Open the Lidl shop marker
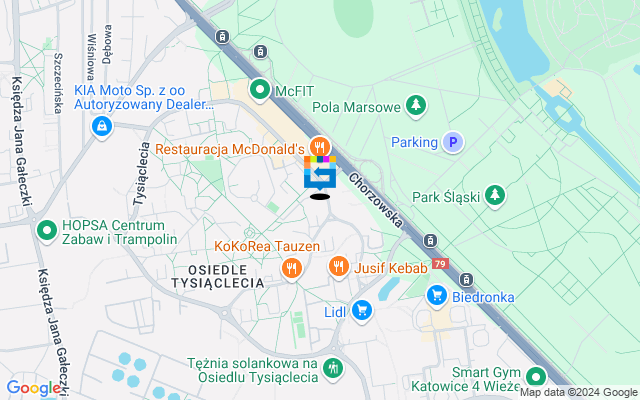Viewport: 640px width, 400px height. (361, 312)
